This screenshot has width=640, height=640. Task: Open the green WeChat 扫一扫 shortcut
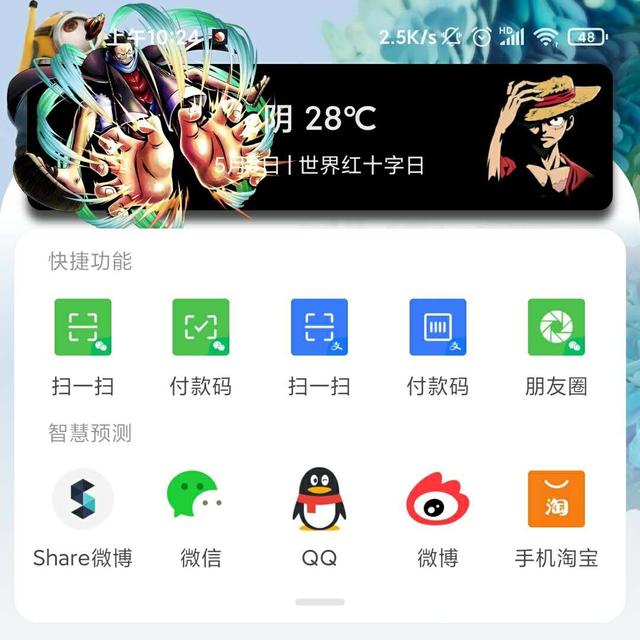82,327
